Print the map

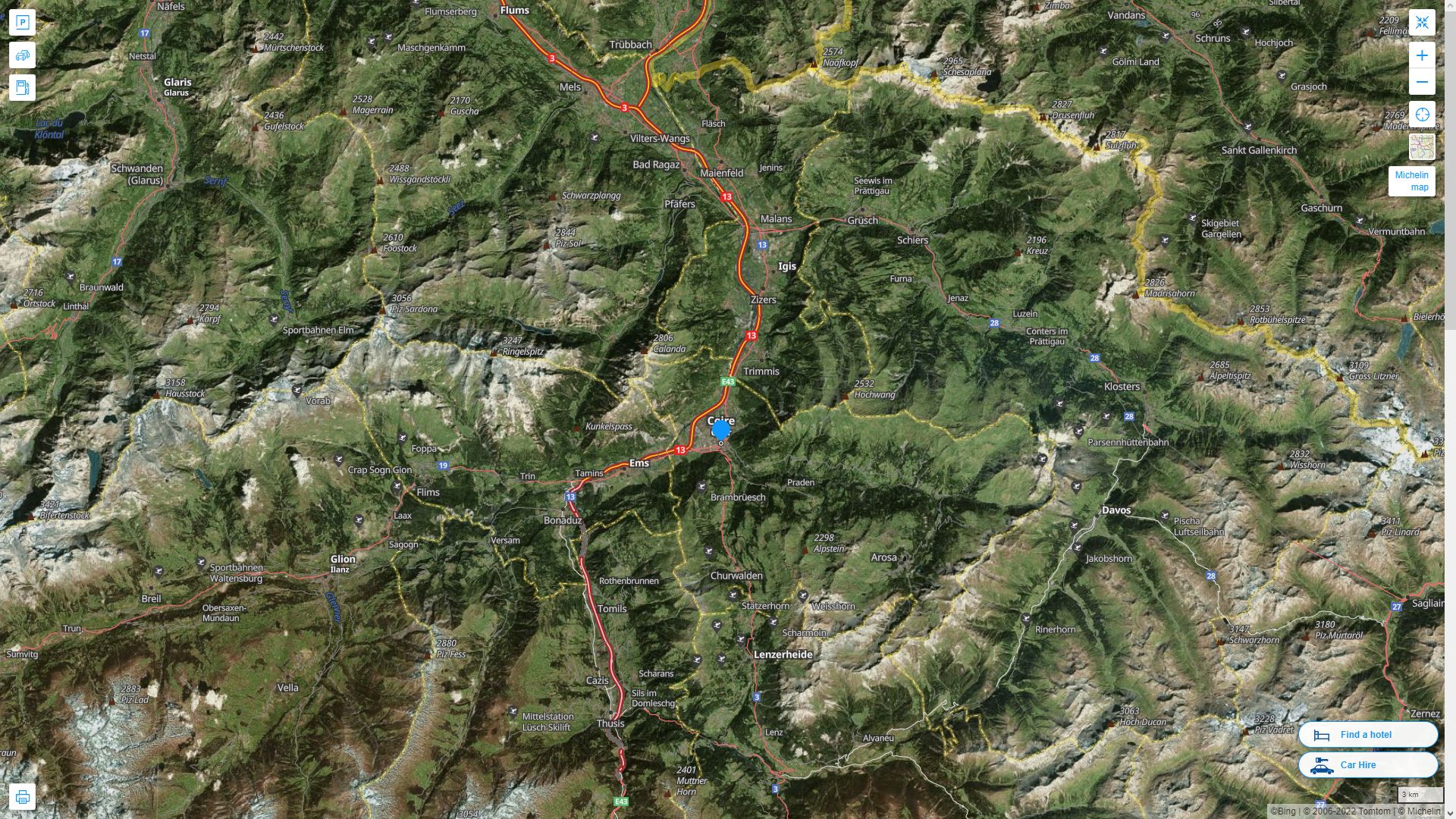click(22, 797)
